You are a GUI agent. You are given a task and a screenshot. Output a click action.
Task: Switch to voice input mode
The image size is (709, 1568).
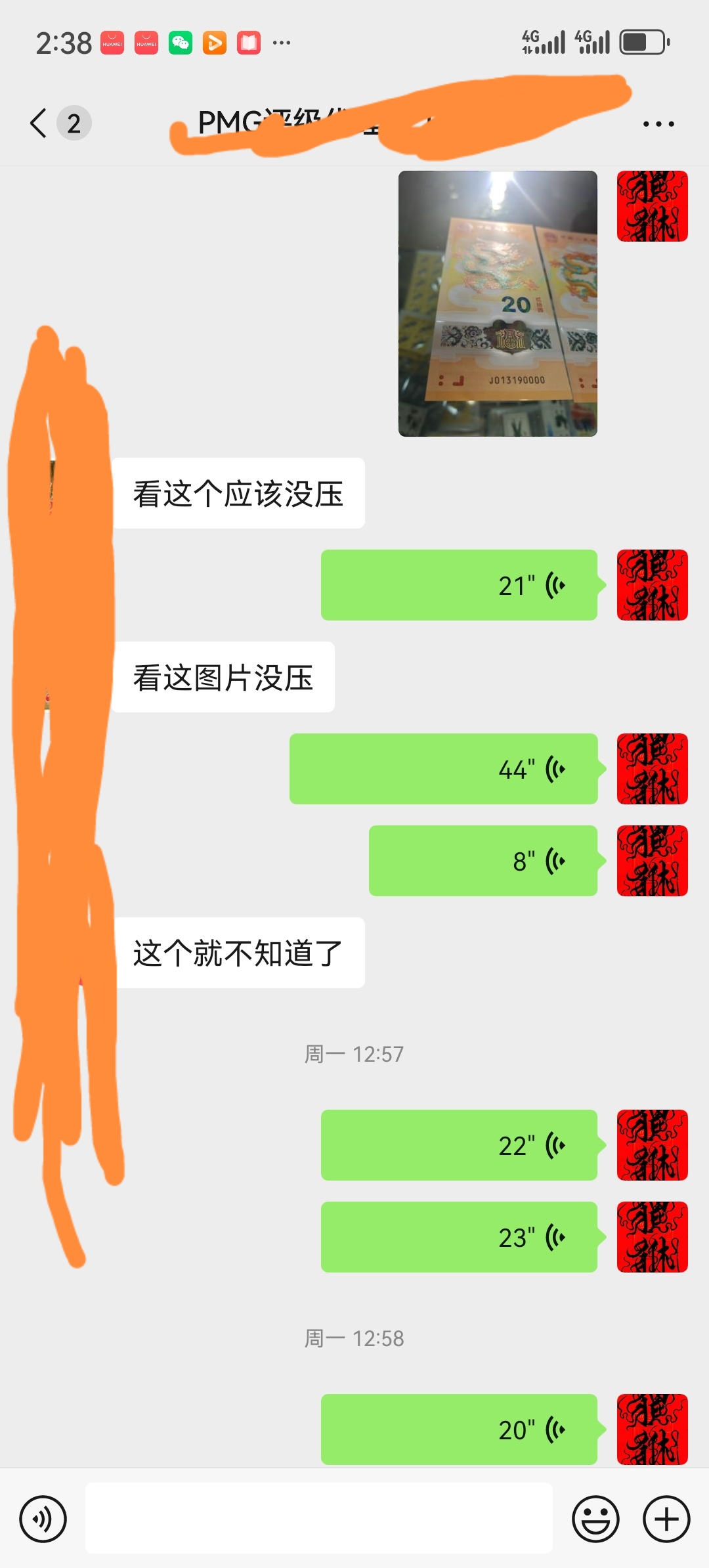43,1519
